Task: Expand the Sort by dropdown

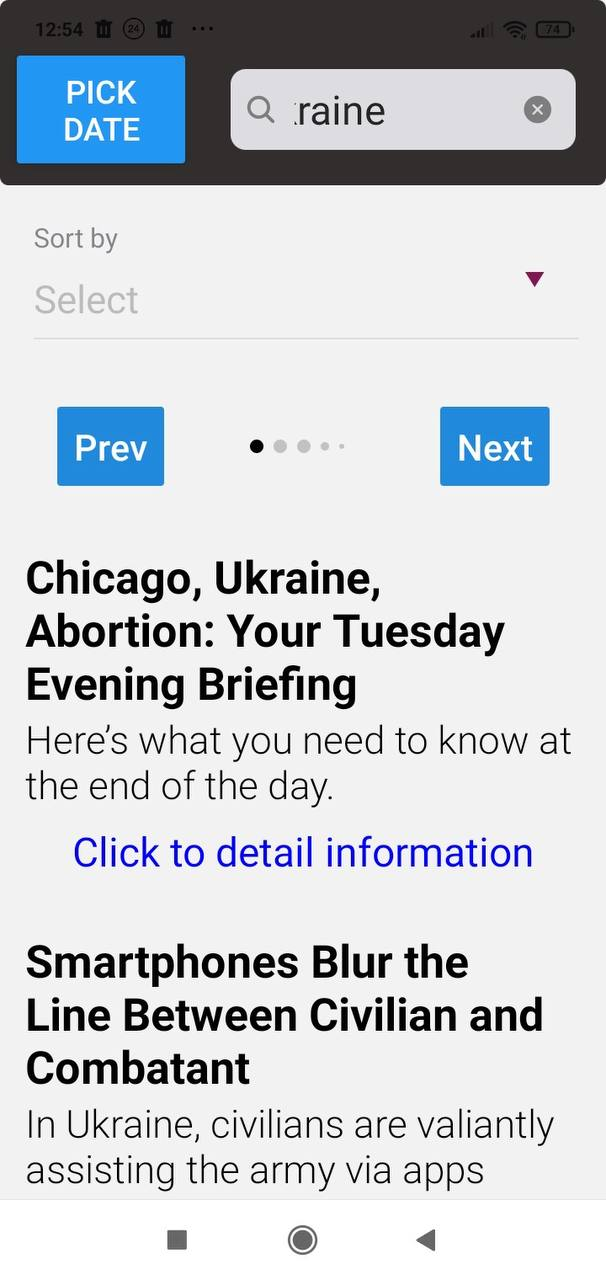Action: pyautogui.click(x=305, y=298)
